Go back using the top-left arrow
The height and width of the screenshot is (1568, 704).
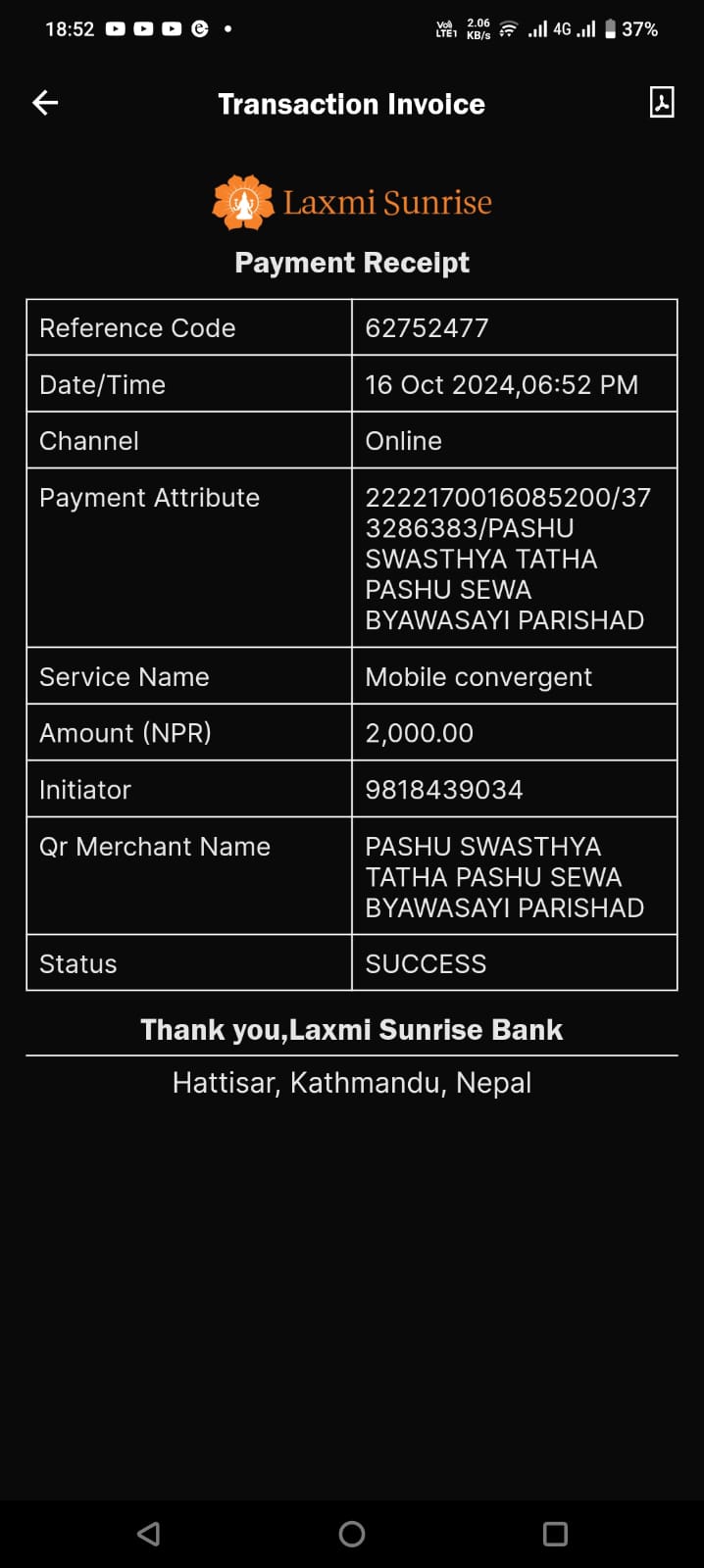coord(45,103)
